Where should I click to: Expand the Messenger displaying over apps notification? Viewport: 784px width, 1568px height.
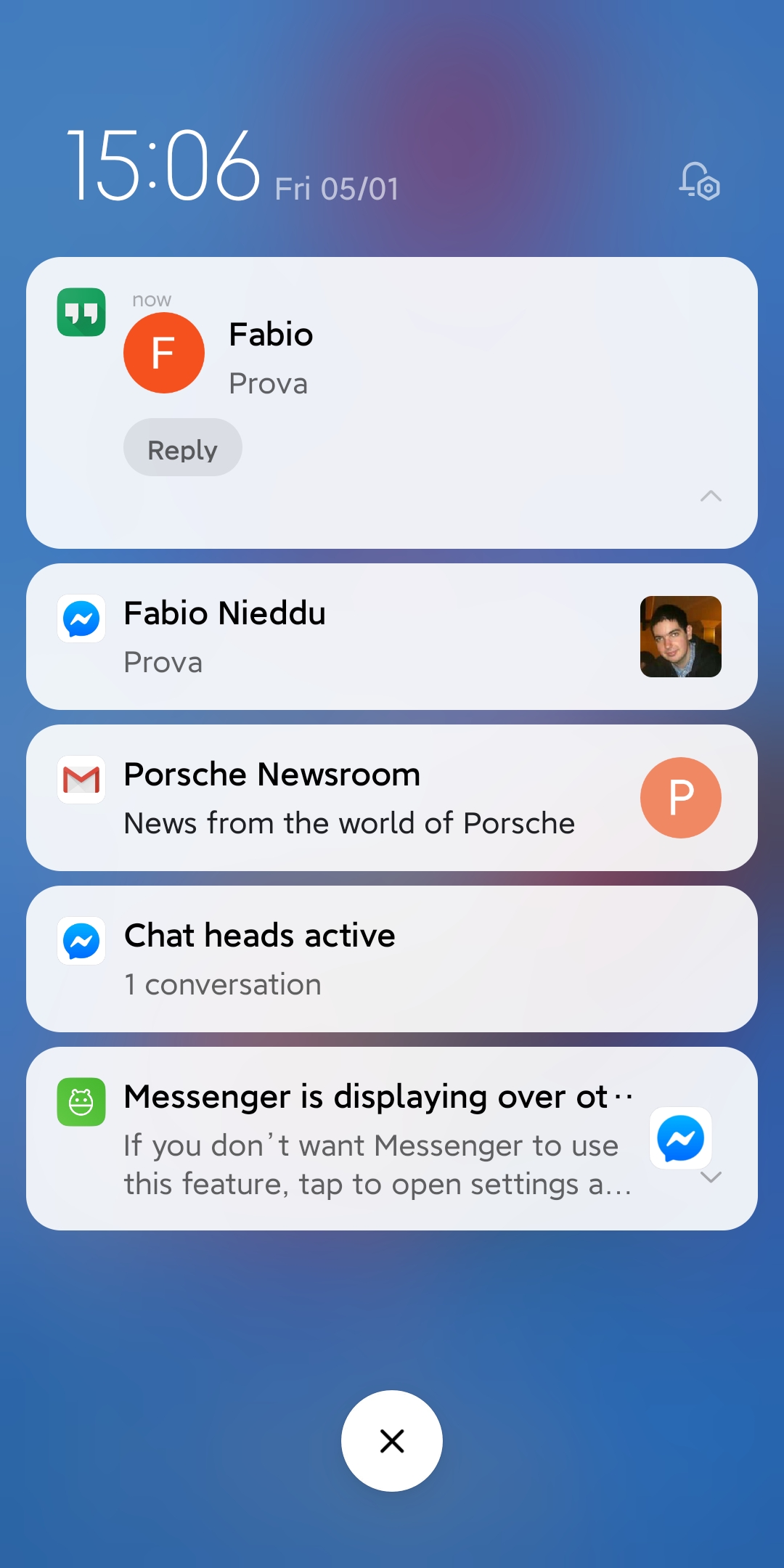tap(711, 1177)
